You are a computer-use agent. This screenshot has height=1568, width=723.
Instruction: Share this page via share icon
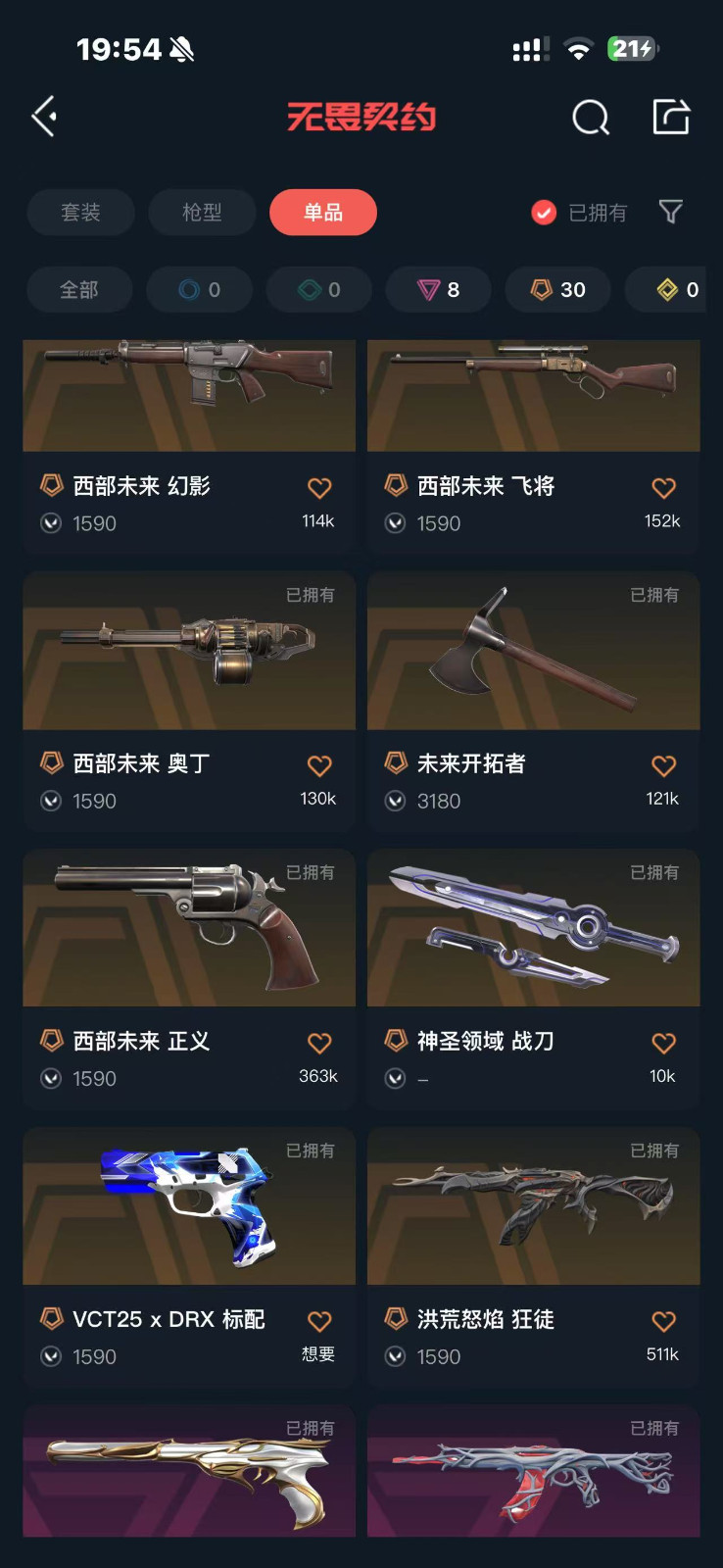point(671,117)
